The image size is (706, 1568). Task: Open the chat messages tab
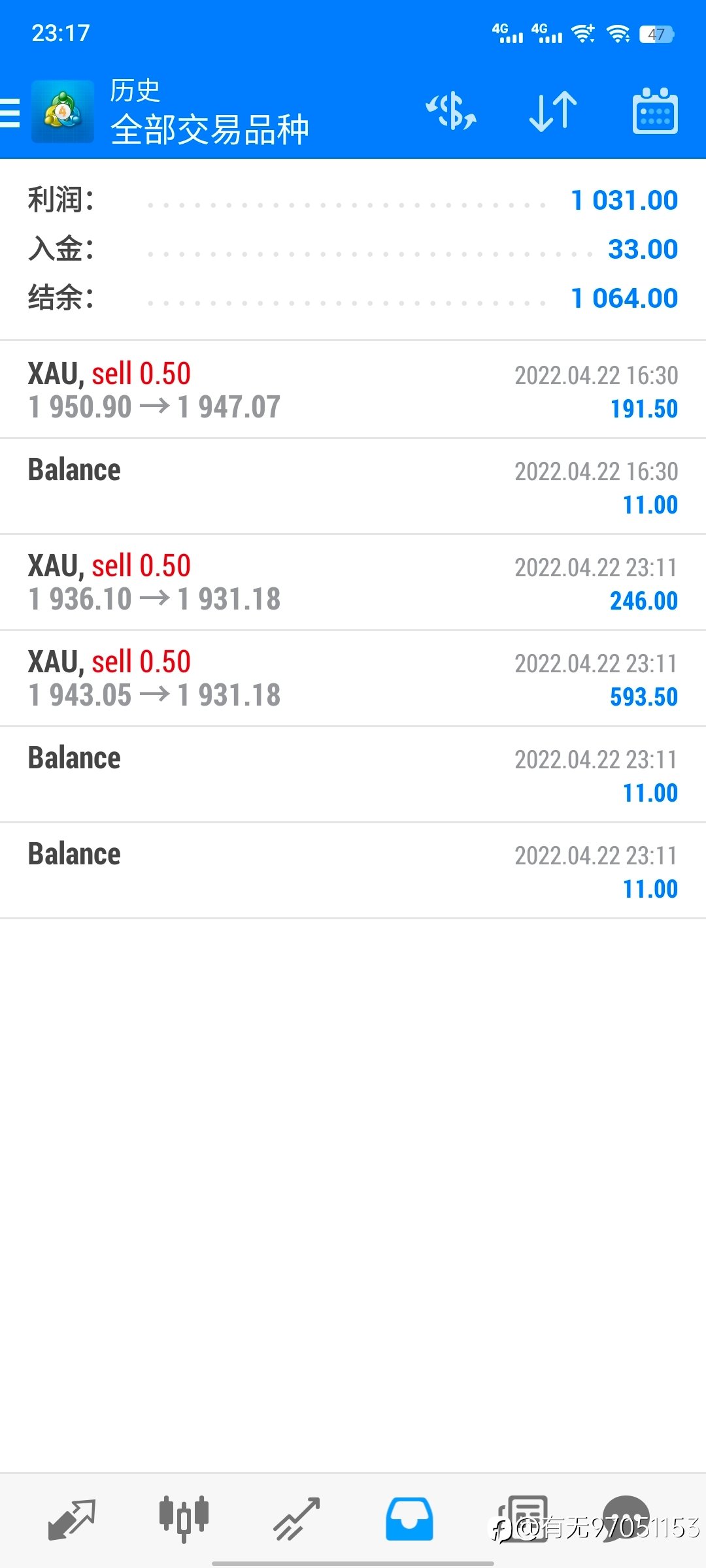click(626, 1519)
